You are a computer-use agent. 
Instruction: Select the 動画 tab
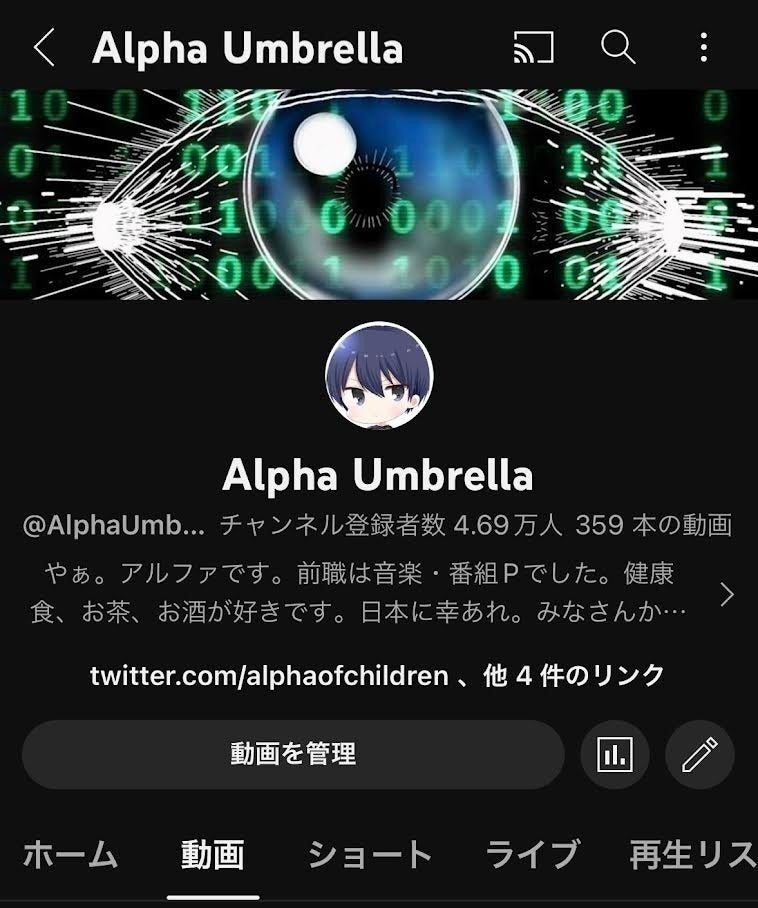coord(213,855)
